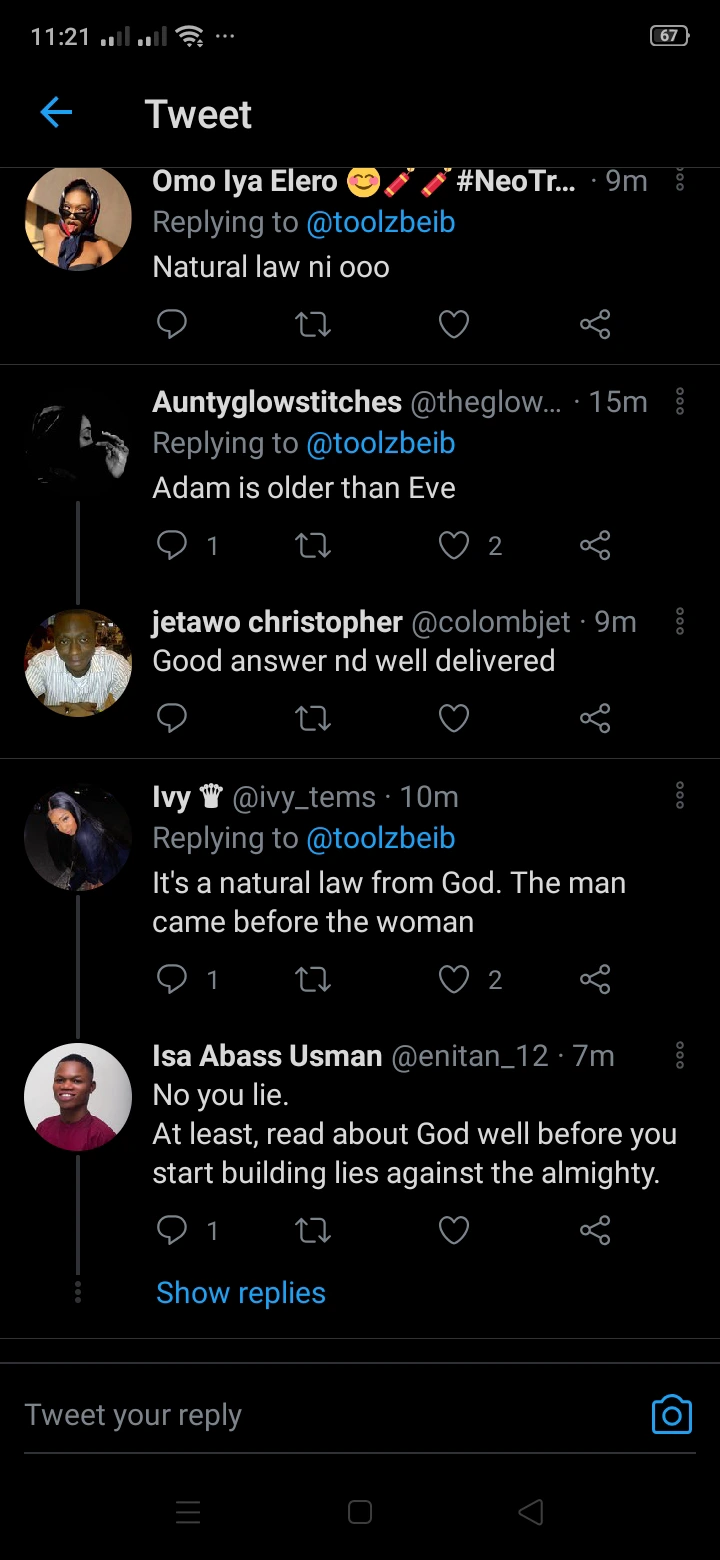
Task: View Isa Abass Usman's profile picture
Action: [78, 1097]
